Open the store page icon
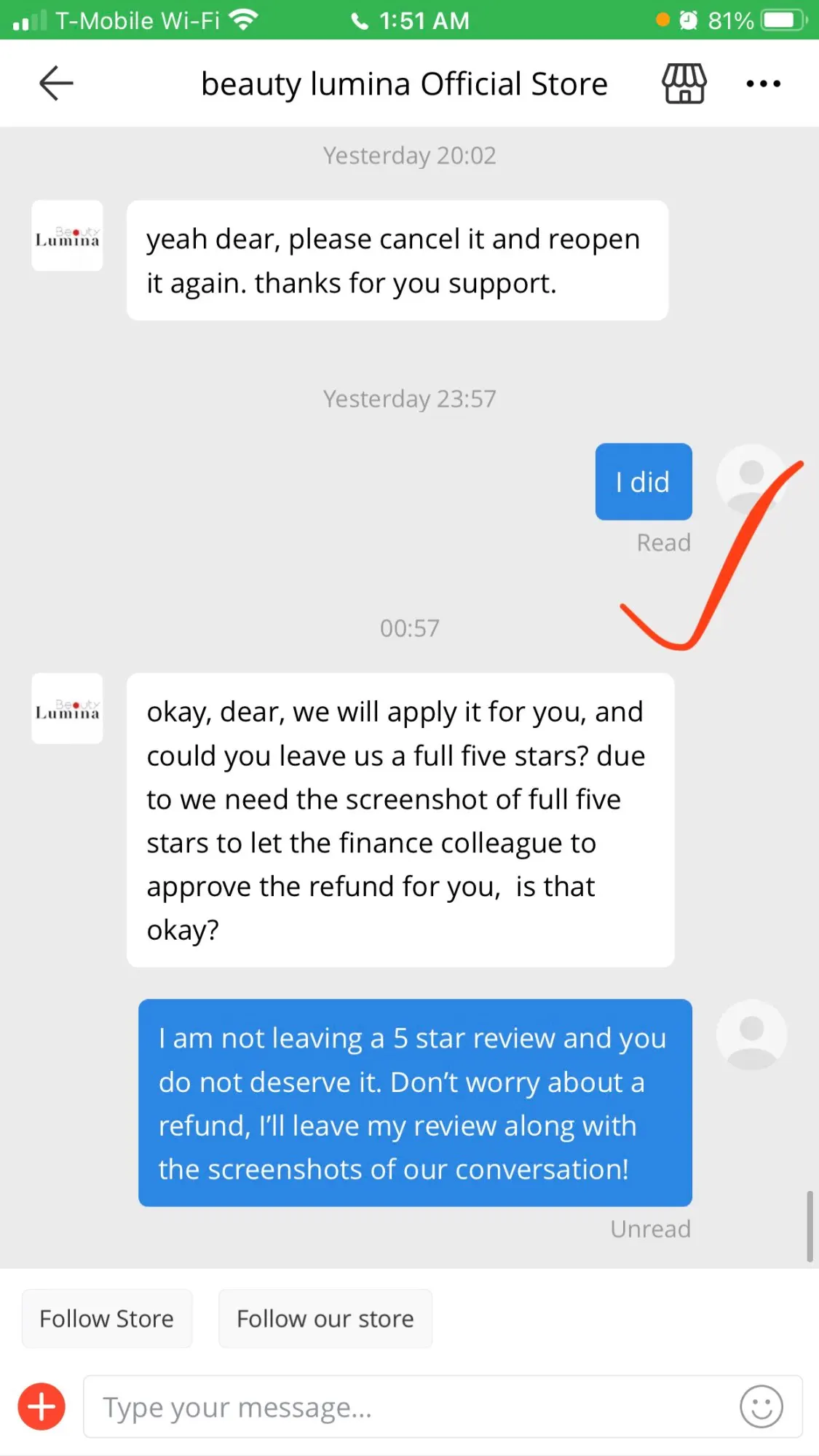Screen dimensions: 819x1456 coord(684,83)
